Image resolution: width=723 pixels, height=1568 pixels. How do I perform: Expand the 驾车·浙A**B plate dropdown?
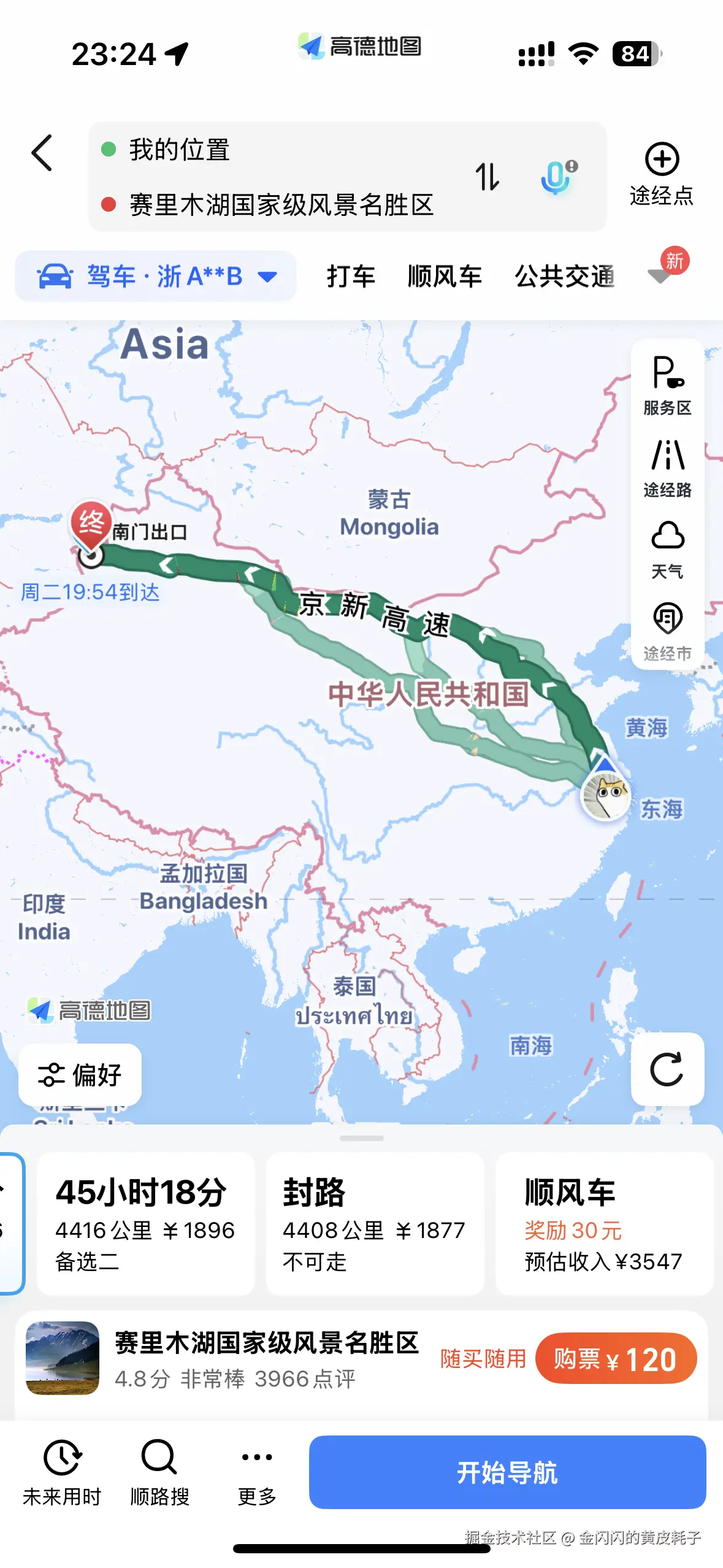[x=267, y=276]
